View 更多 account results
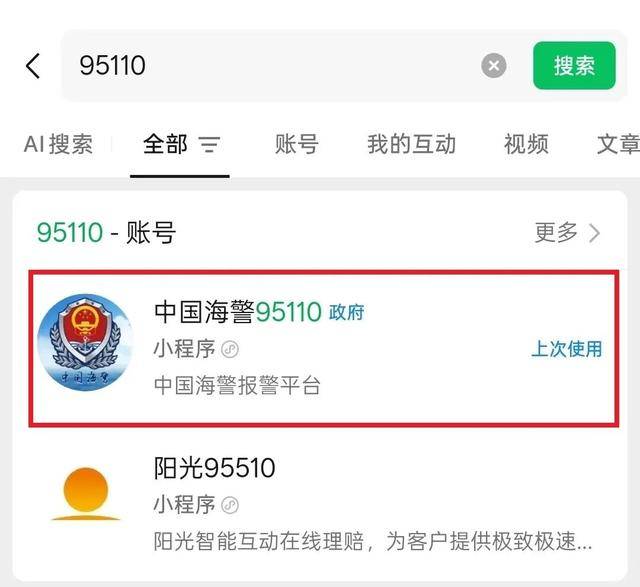Screen dimensions: 640x587 tap(567, 233)
